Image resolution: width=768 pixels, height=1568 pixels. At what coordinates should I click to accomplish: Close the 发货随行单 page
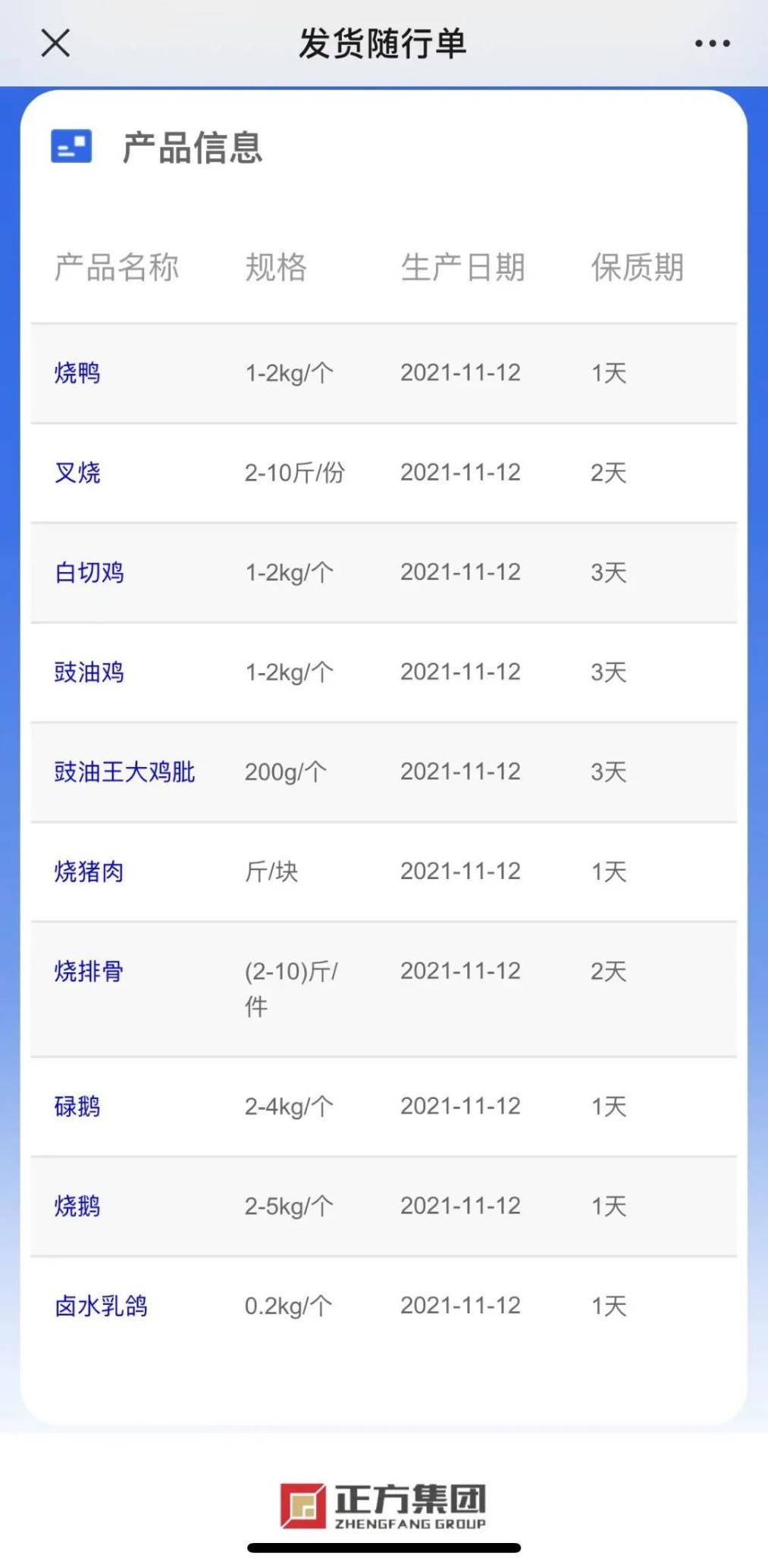(x=55, y=43)
